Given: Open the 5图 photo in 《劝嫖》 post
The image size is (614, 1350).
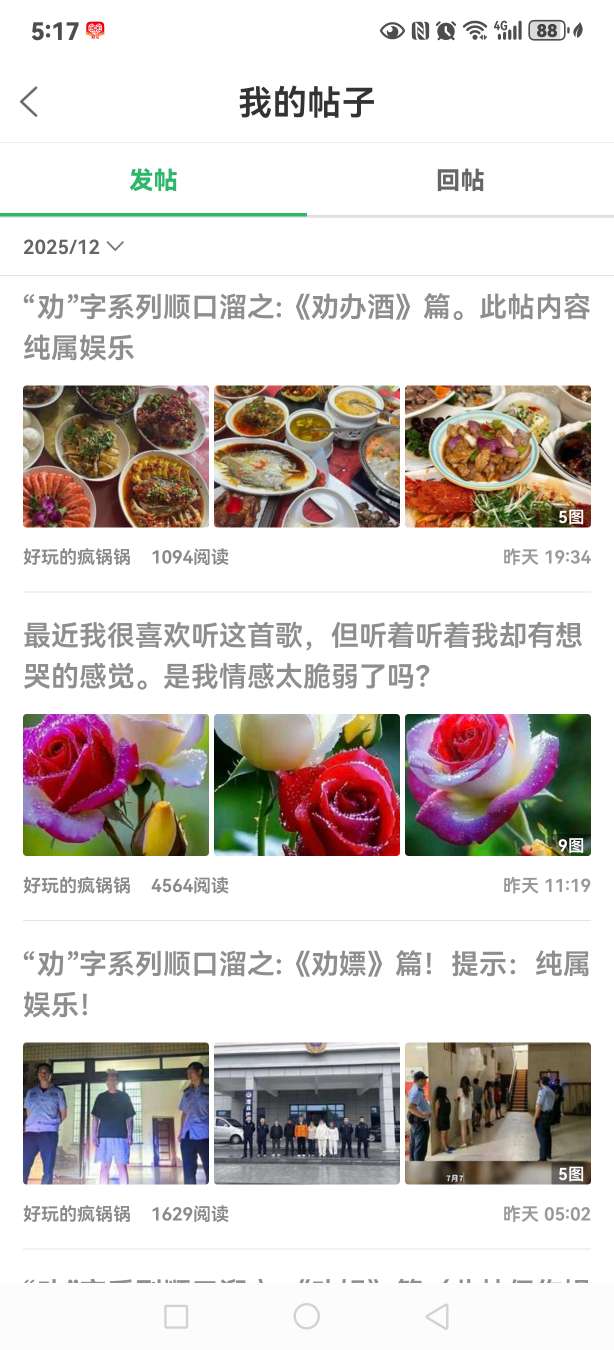Looking at the screenshot, I should (x=497, y=1113).
